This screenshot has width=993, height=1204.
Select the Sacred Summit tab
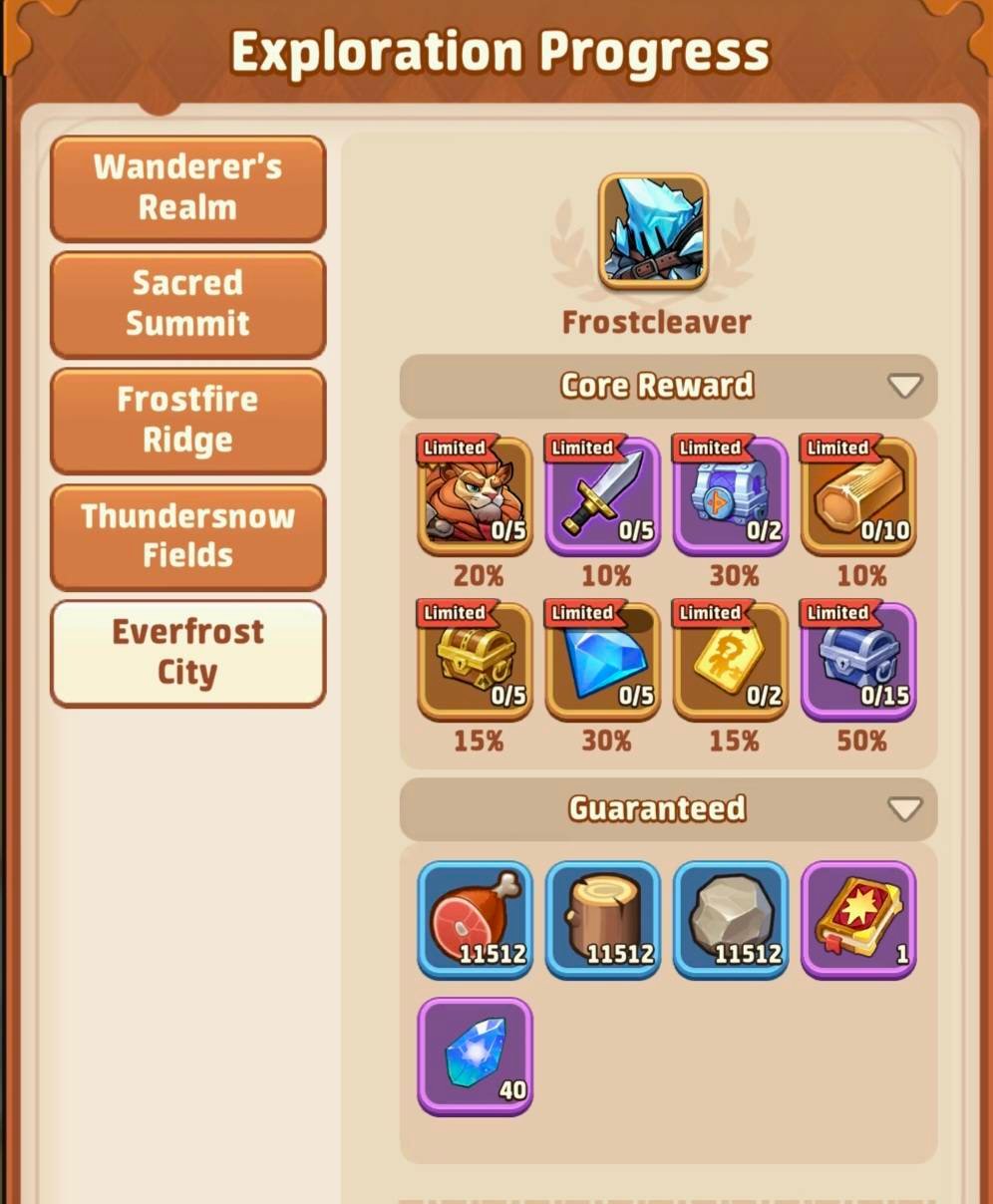pos(187,304)
